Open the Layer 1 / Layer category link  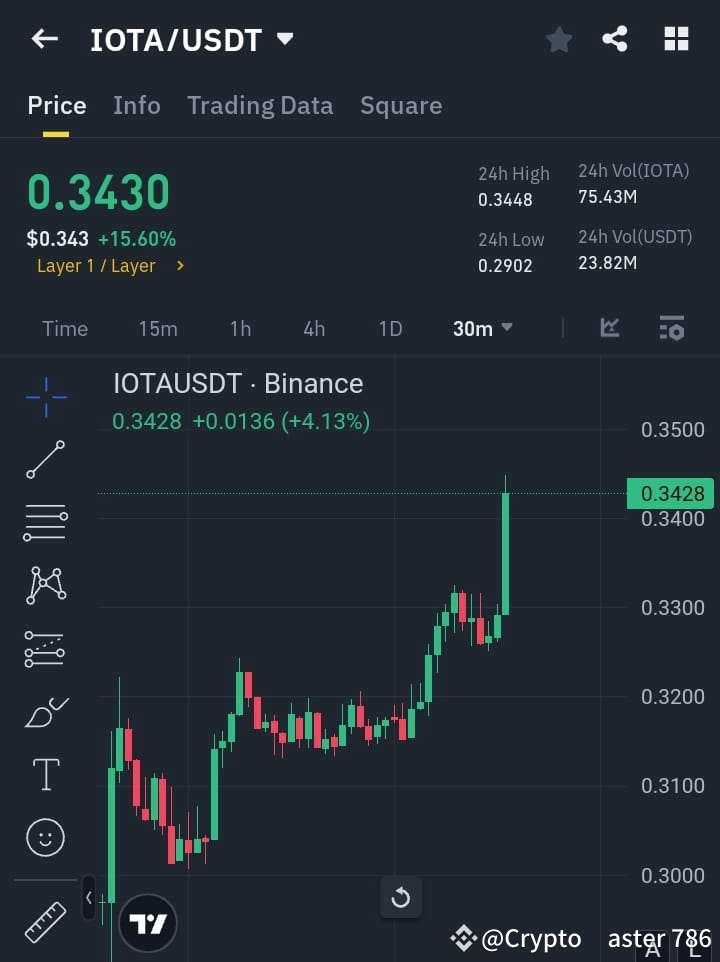tap(110, 266)
